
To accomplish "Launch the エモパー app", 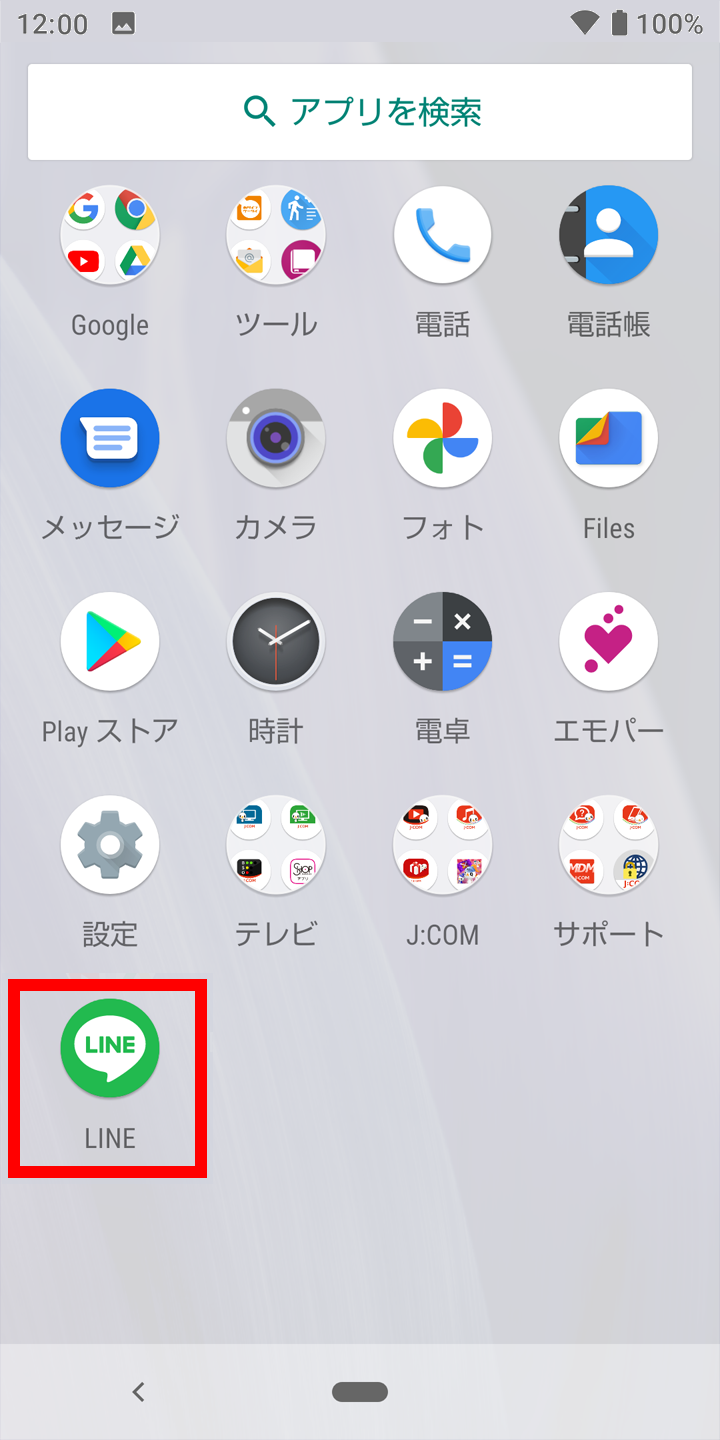I will (608, 642).
